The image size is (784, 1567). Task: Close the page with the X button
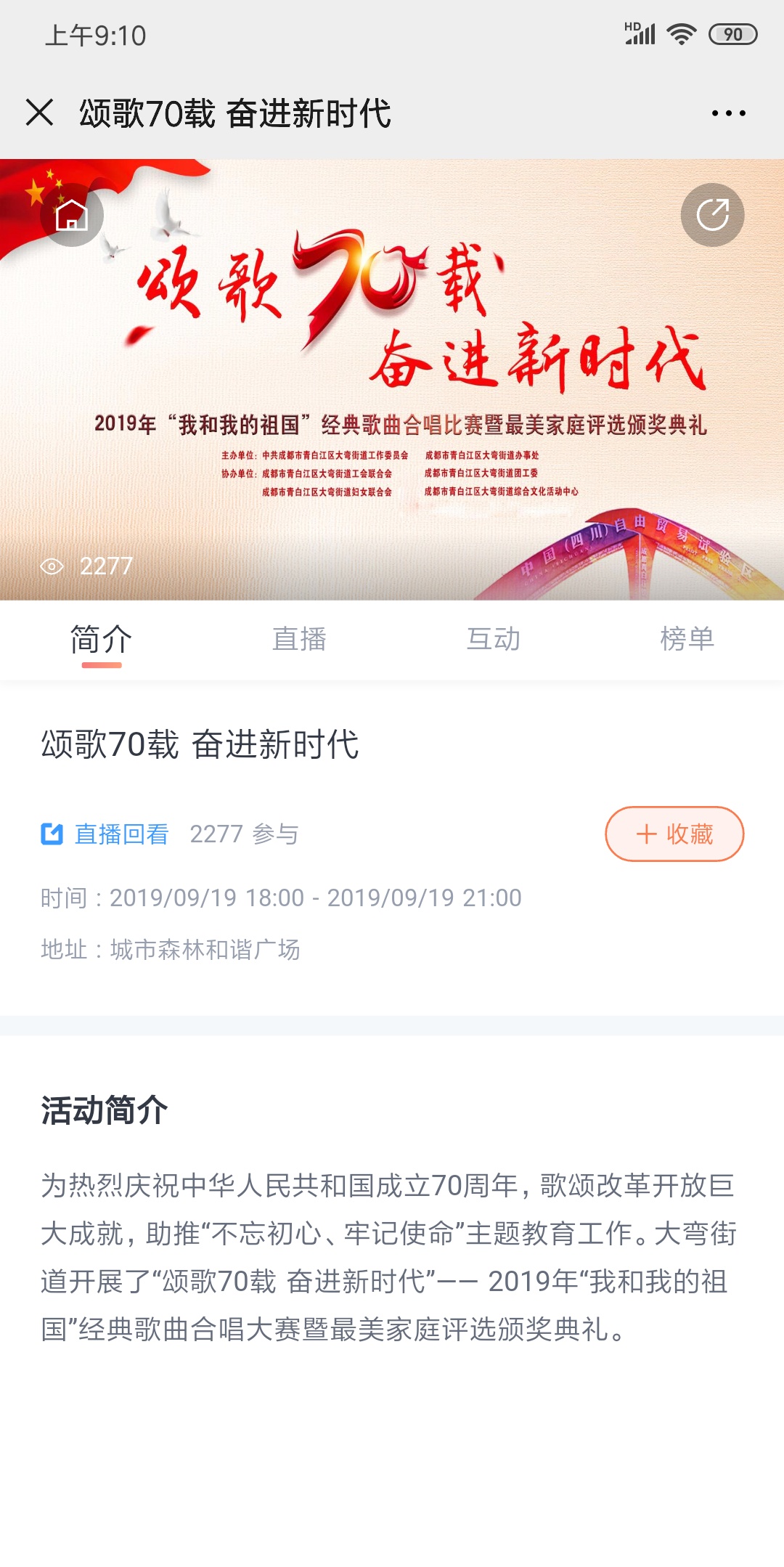pyautogui.click(x=40, y=113)
